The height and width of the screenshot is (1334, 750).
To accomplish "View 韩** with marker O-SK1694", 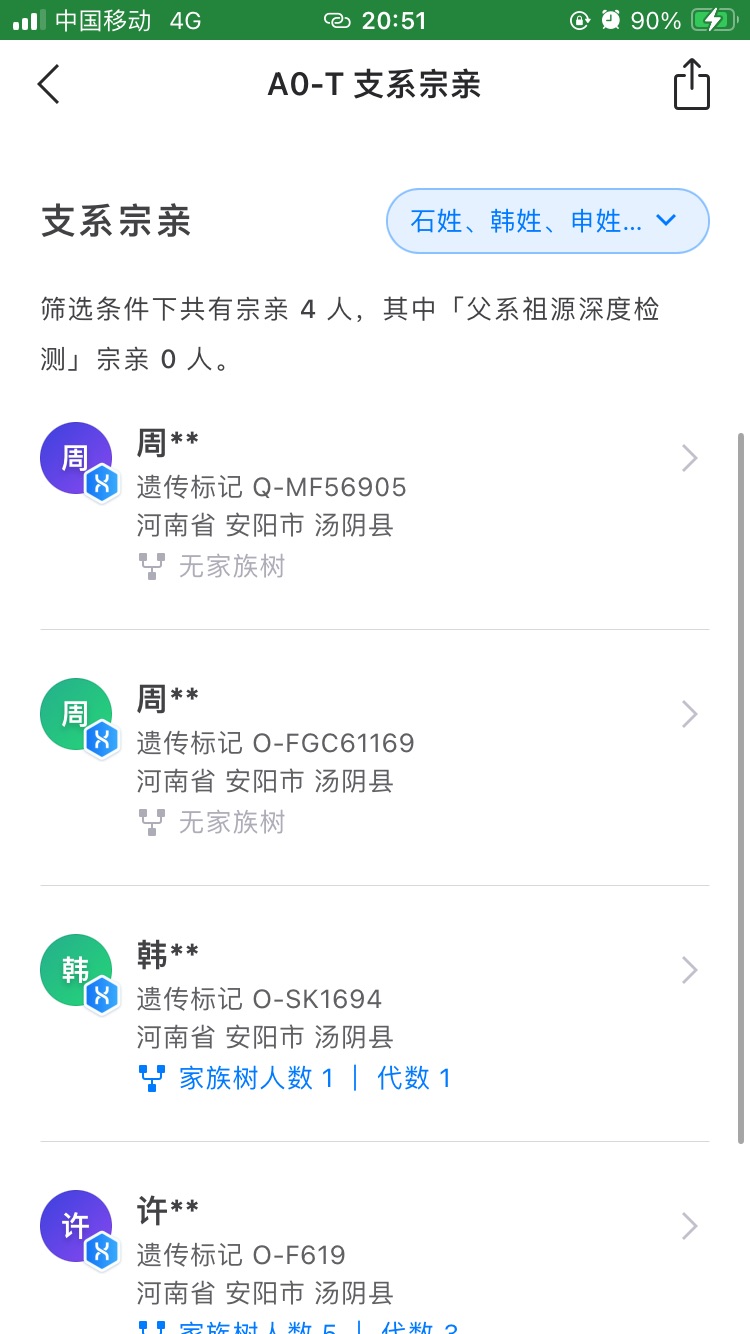I will (375, 1014).
